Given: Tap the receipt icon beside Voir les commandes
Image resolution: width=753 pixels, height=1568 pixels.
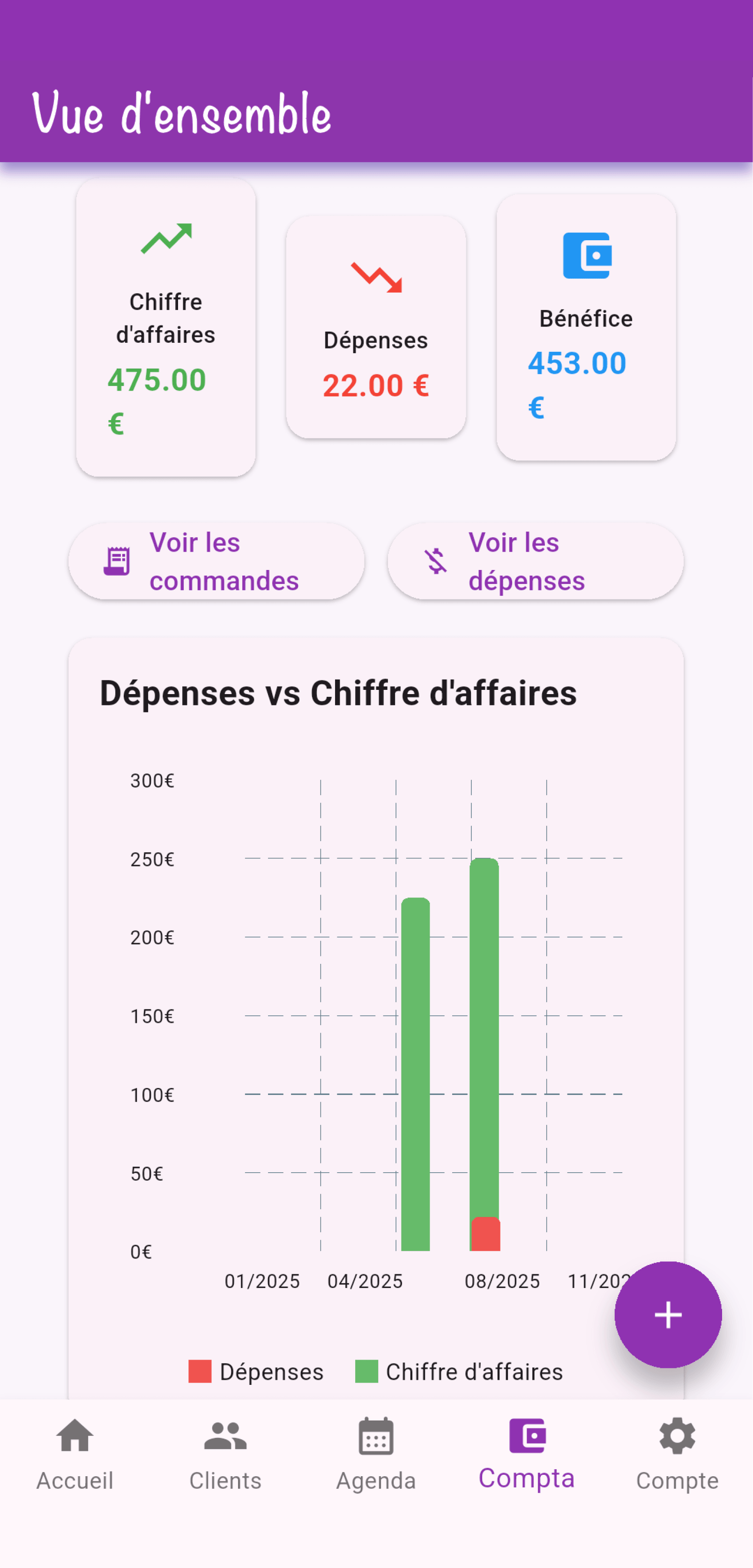Looking at the screenshot, I should pos(117,561).
